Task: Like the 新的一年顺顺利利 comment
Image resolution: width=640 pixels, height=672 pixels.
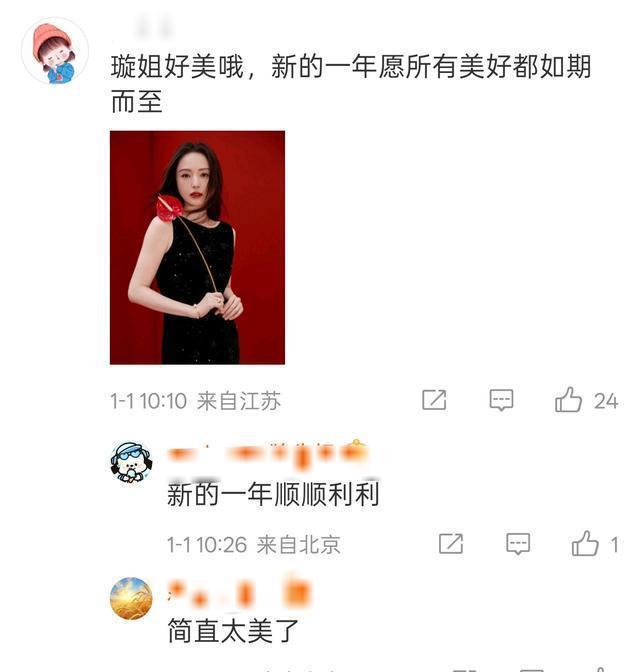Action: [x=585, y=543]
